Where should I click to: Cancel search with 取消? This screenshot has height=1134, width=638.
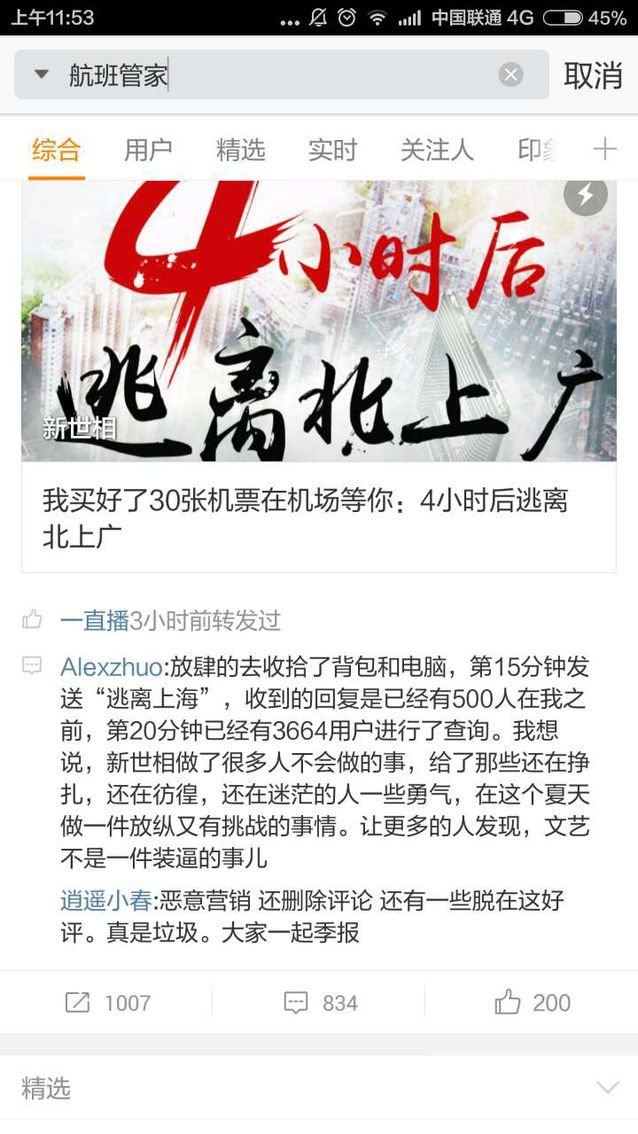[x=593, y=75]
